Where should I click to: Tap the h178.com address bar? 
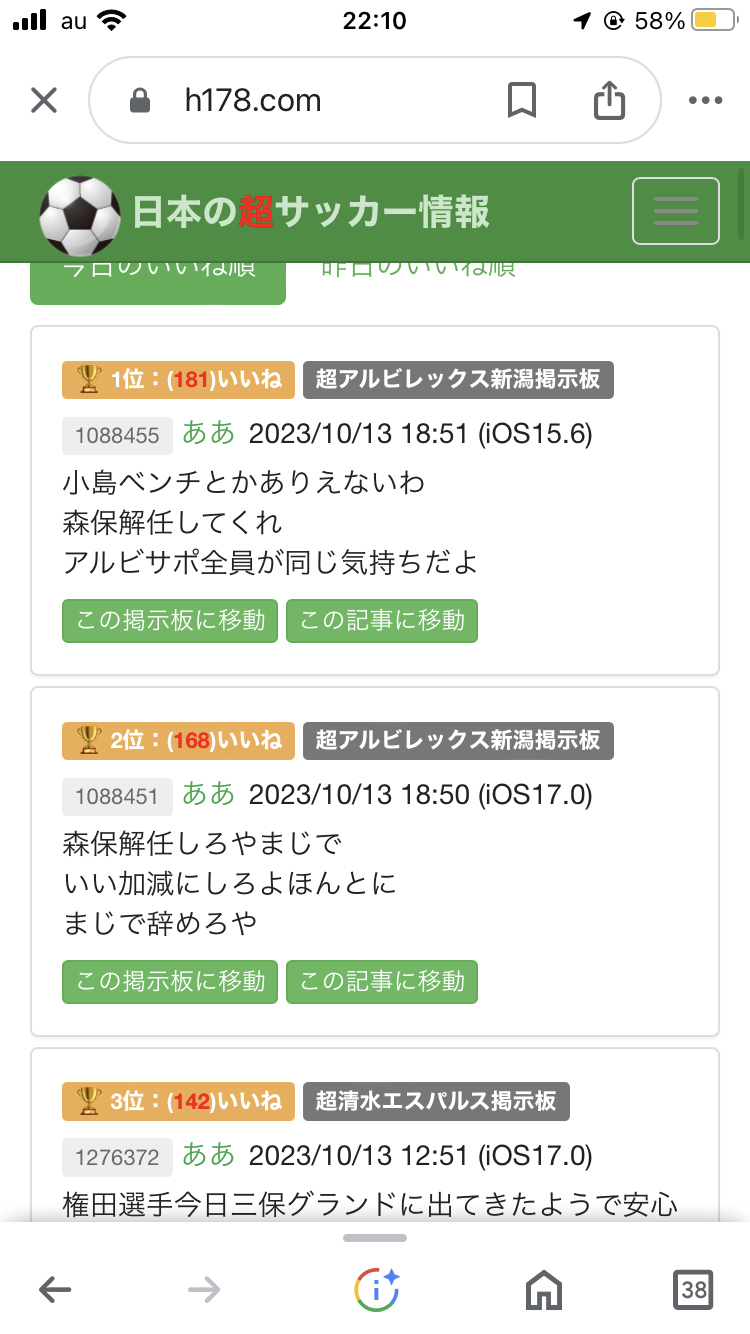coord(300,100)
